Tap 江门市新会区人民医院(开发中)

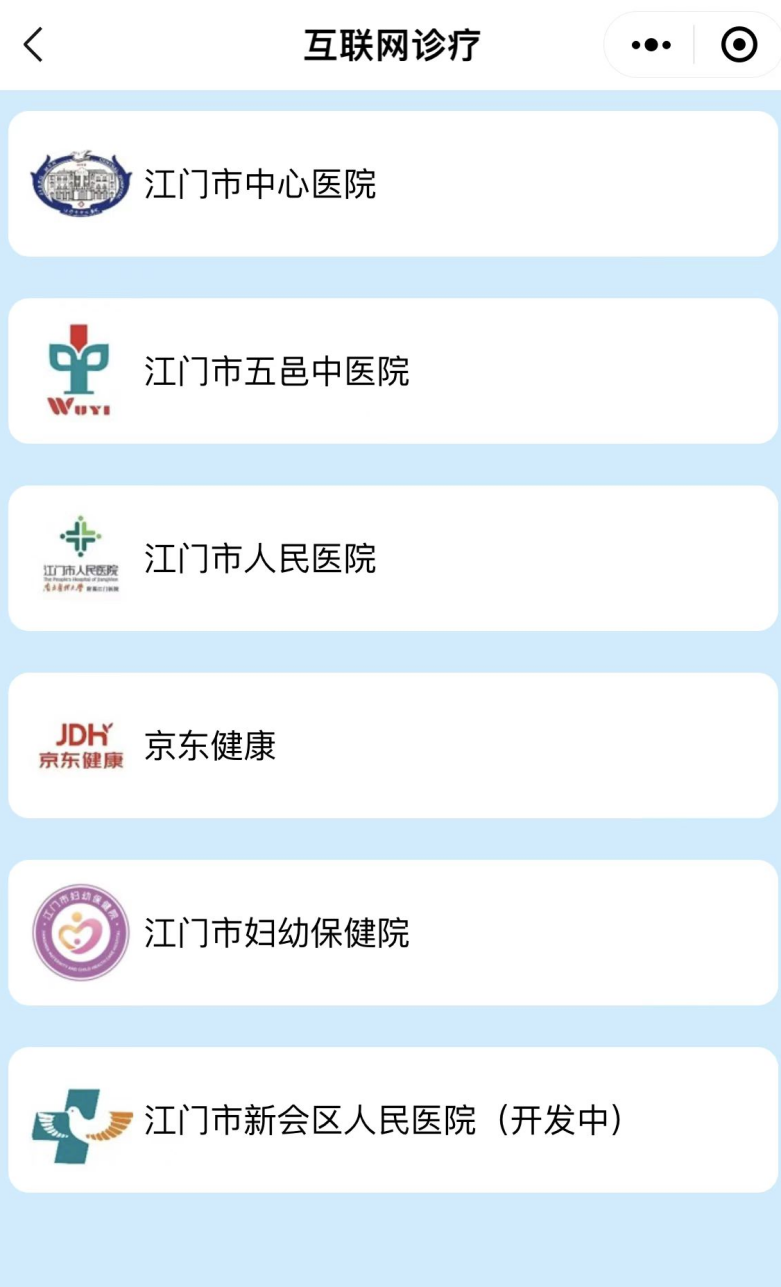pyautogui.click(x=392, y=1120)
